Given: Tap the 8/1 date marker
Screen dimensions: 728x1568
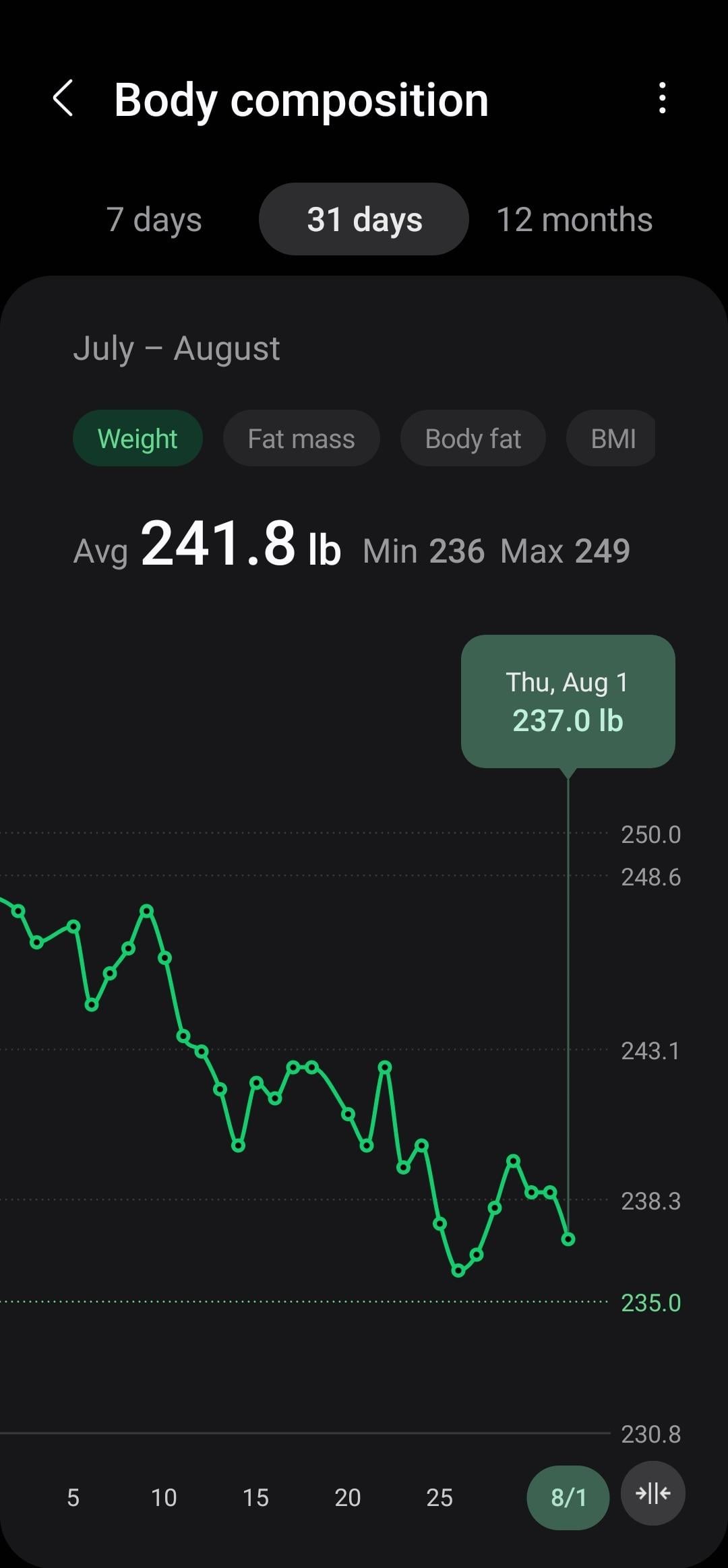Looking at the screenshot, I should [568, 1497].
